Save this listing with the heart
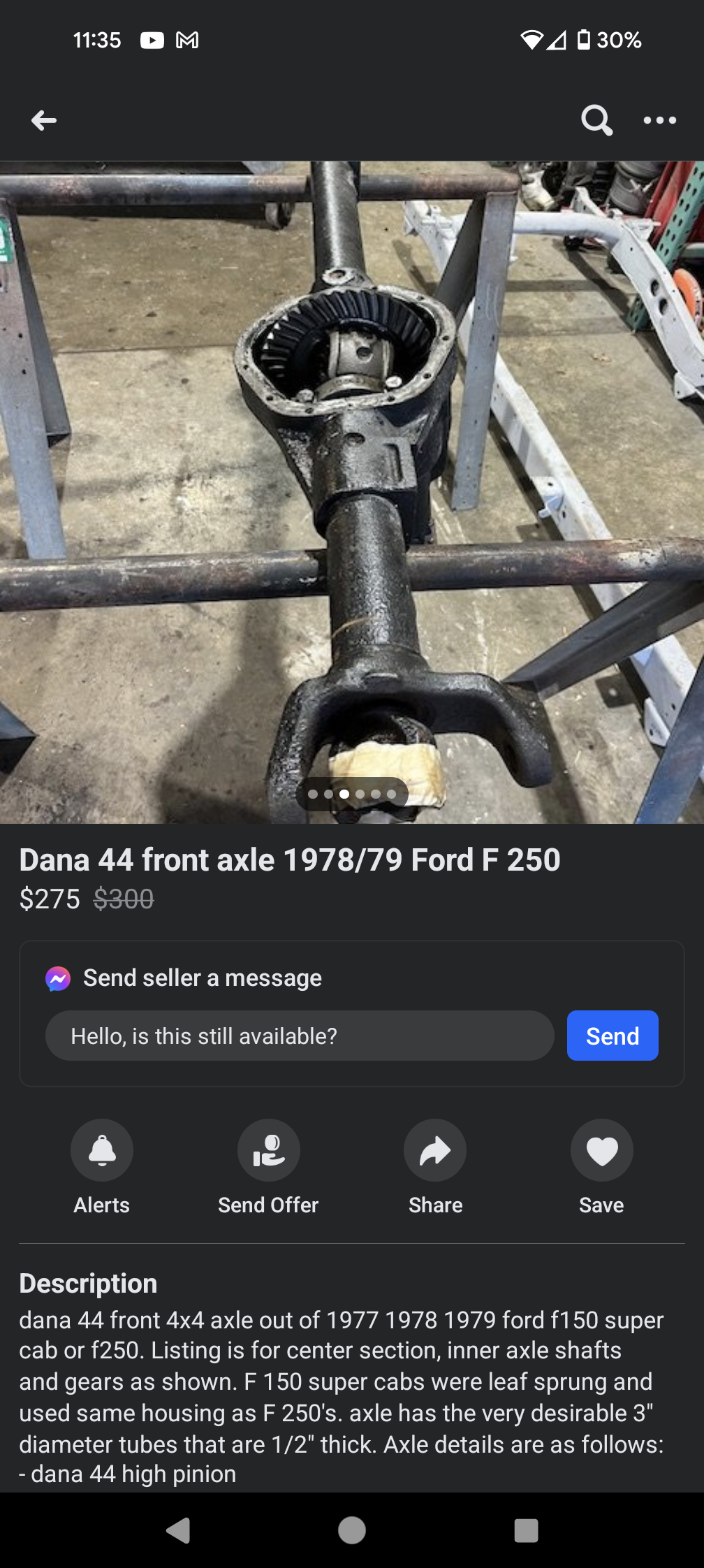 pos(601,1151)
